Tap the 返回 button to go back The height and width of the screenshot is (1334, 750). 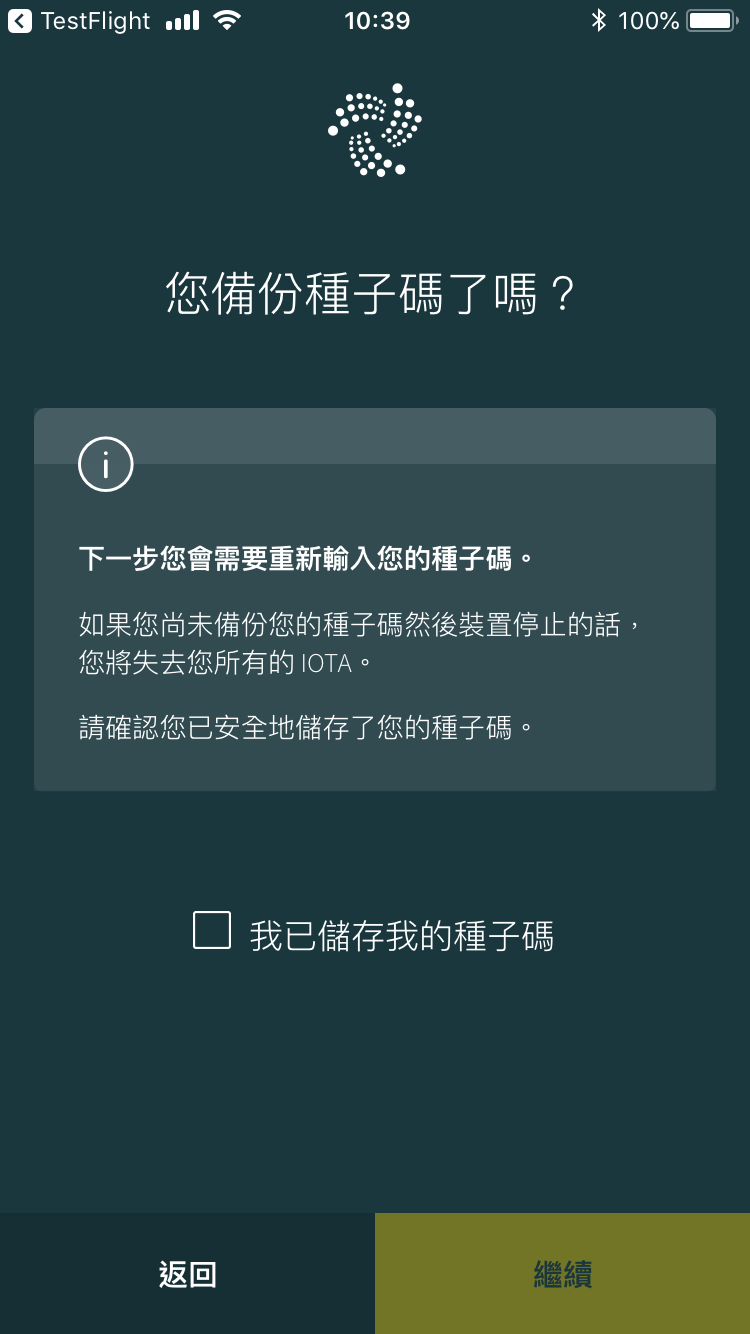click(x=187, y=1274)
